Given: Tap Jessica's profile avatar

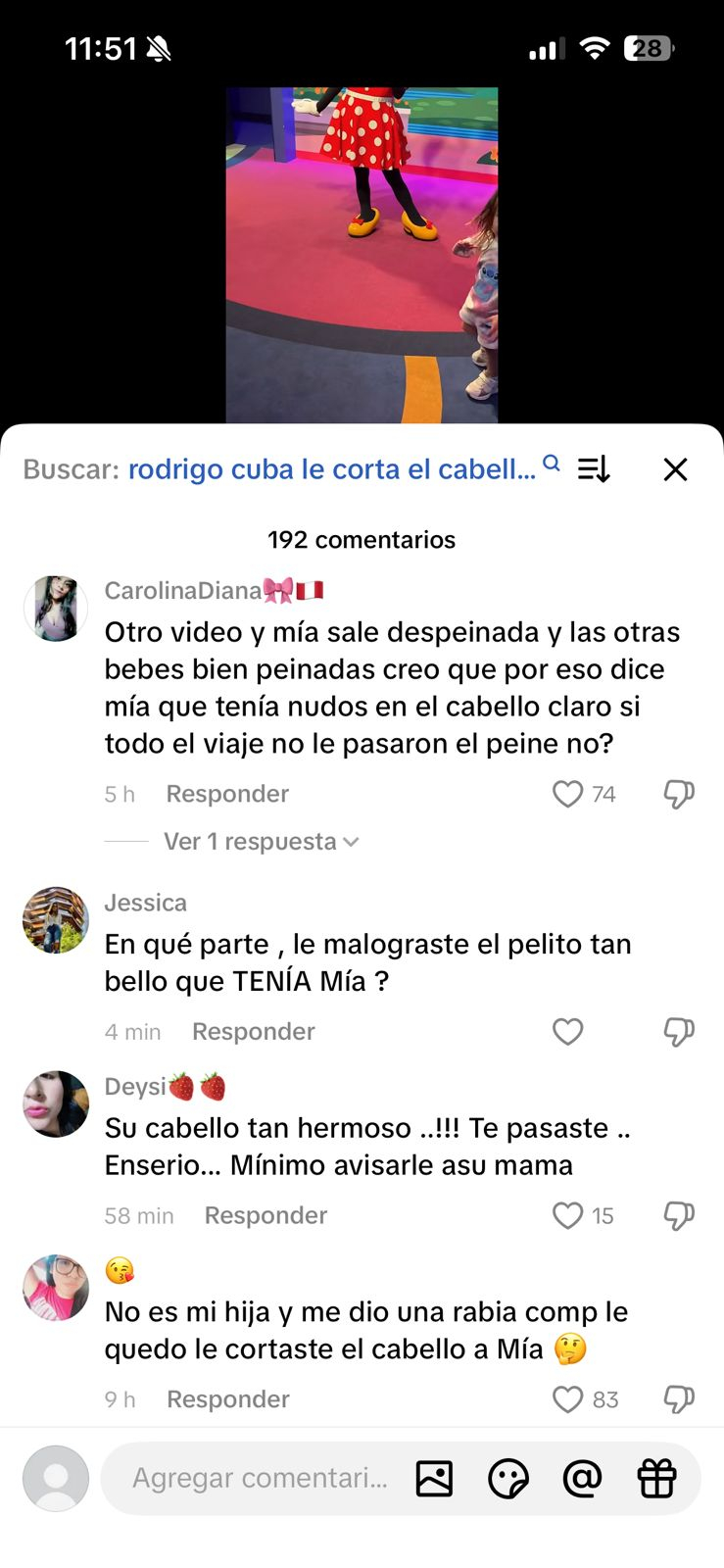Looking at the screenshot, I should click(x=56, y=919).
